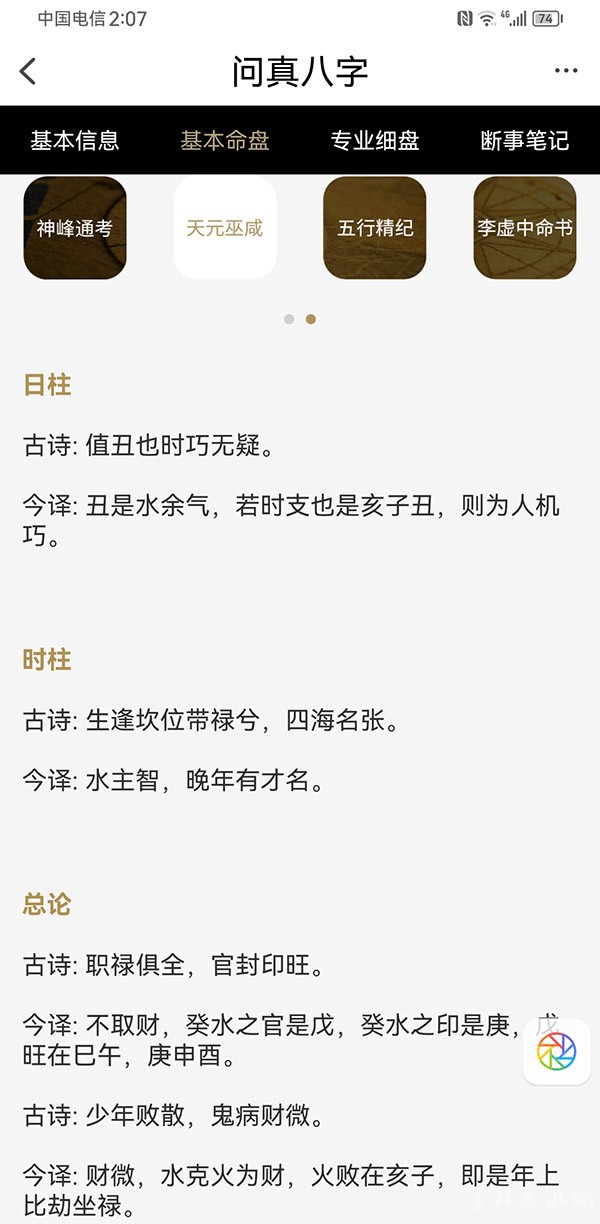600x1224 pixels.
Task: Open the three-dot overflow menu
Action: (x=566, y=71)
